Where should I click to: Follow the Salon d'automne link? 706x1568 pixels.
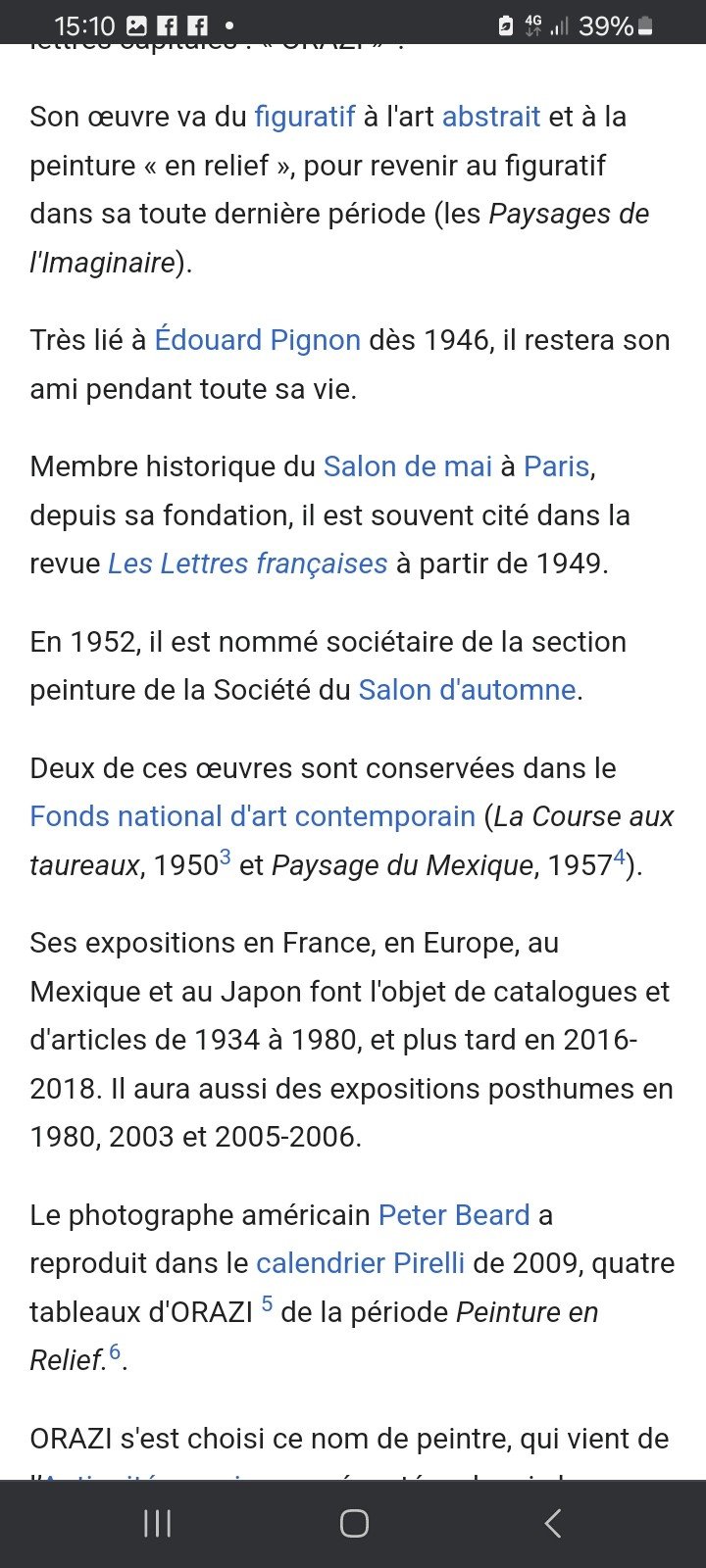pyautogui.click(x=467, y=690)
